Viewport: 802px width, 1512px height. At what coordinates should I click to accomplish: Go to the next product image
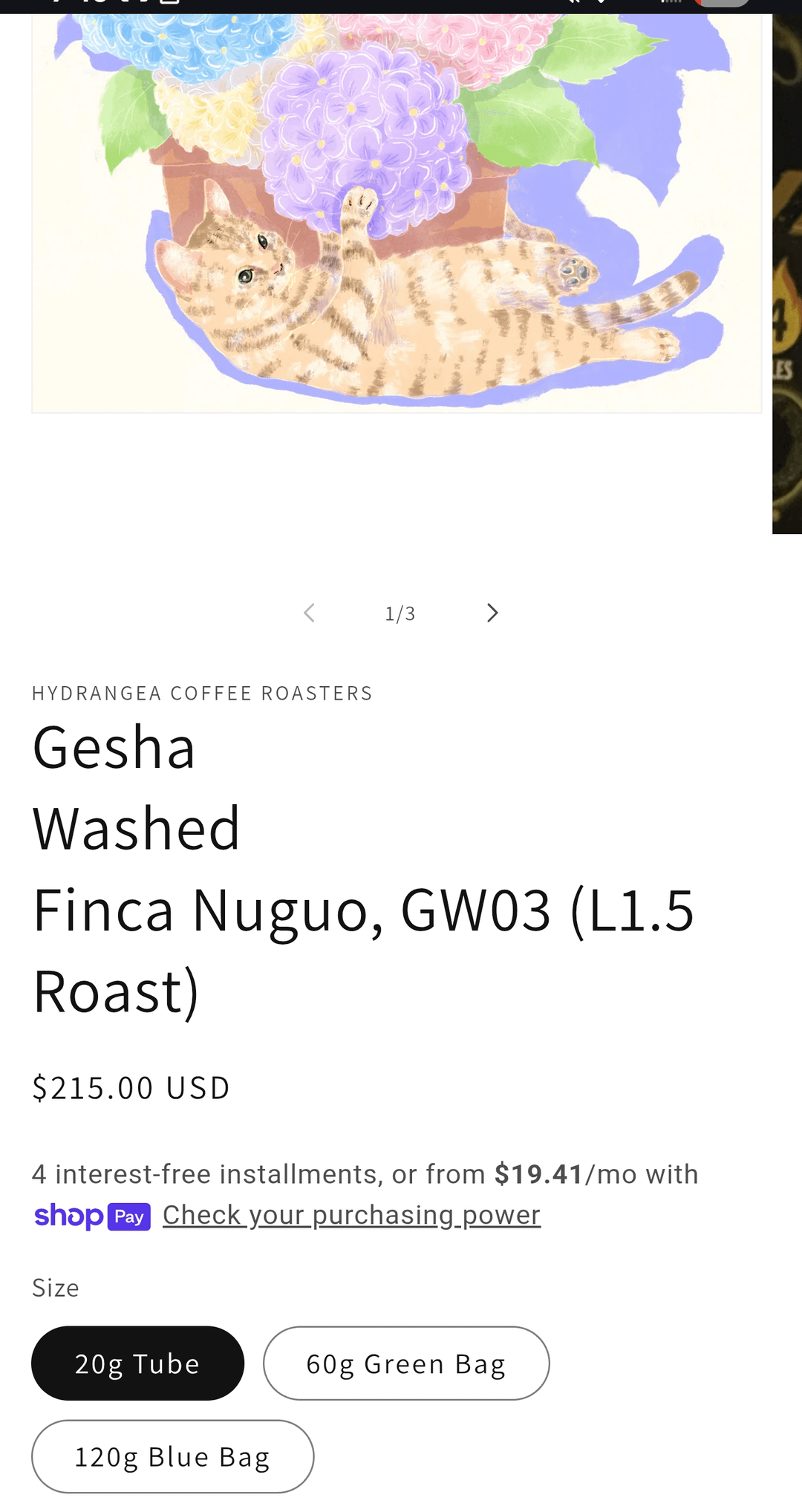point(492,613)
